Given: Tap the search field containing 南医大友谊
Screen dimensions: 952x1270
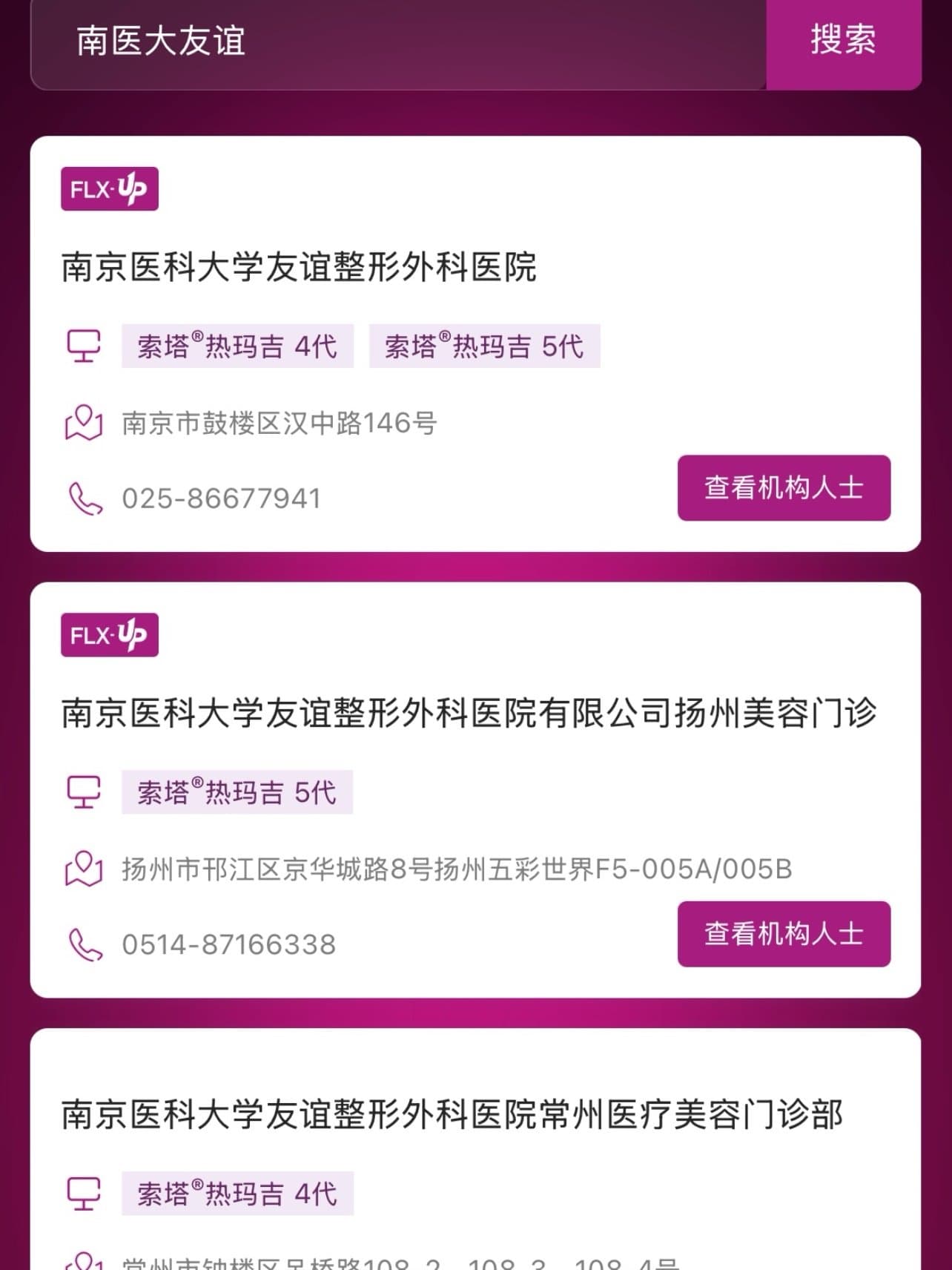Looking at the screenshot, I should [x=397, y=42].
